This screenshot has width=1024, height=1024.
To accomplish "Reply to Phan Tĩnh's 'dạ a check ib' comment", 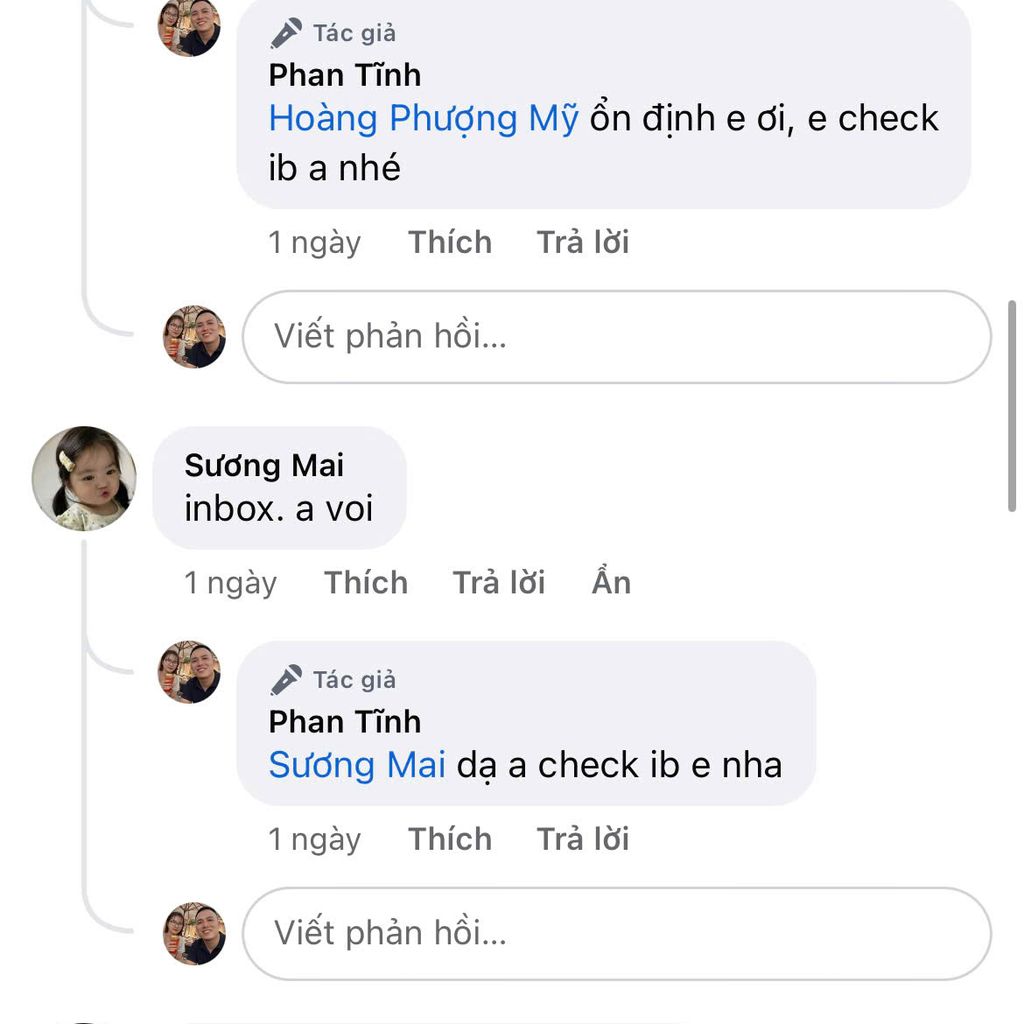I will click(582, 839).
